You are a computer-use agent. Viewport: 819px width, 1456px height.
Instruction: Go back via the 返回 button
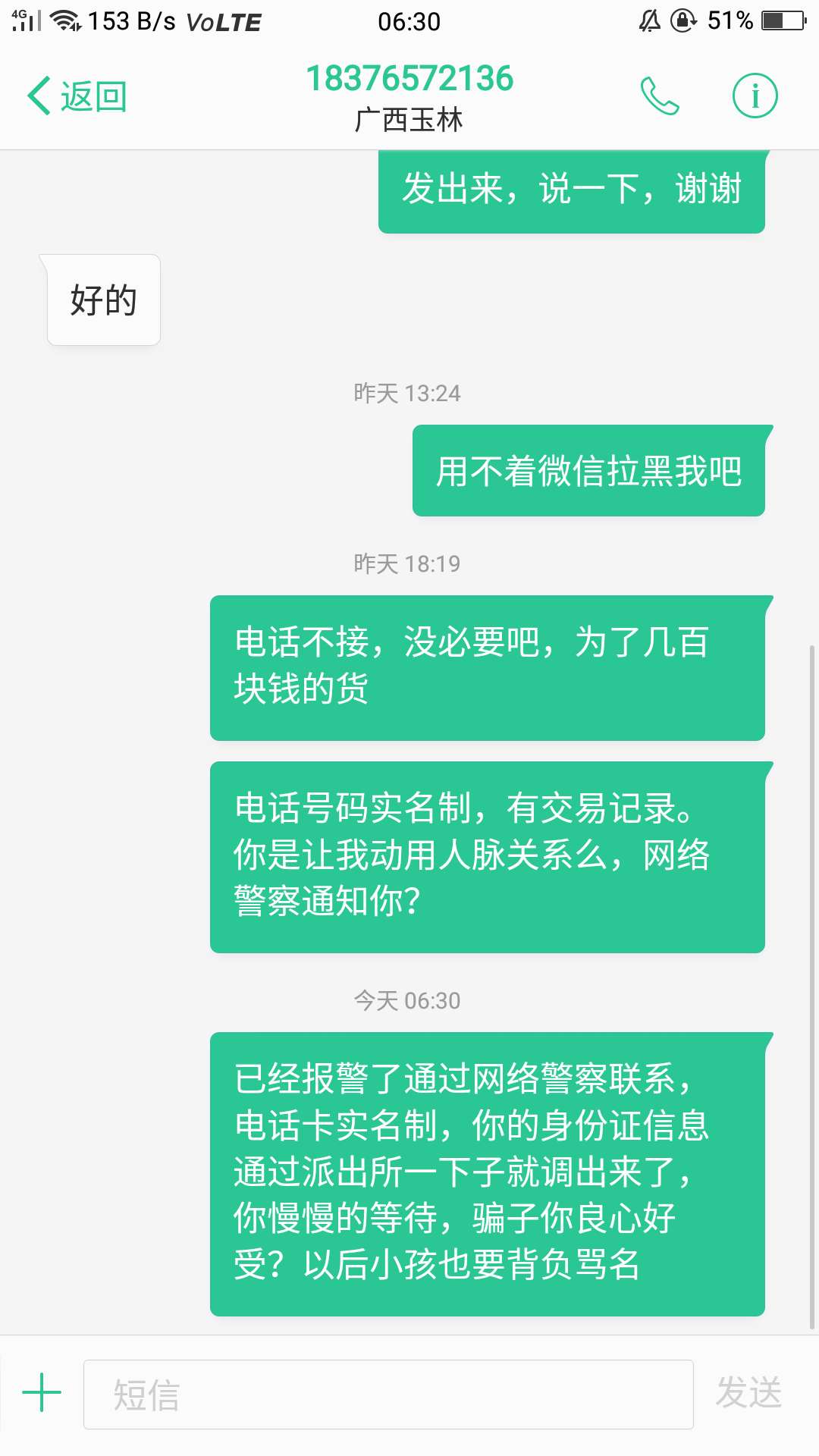[x=77, y=96]
